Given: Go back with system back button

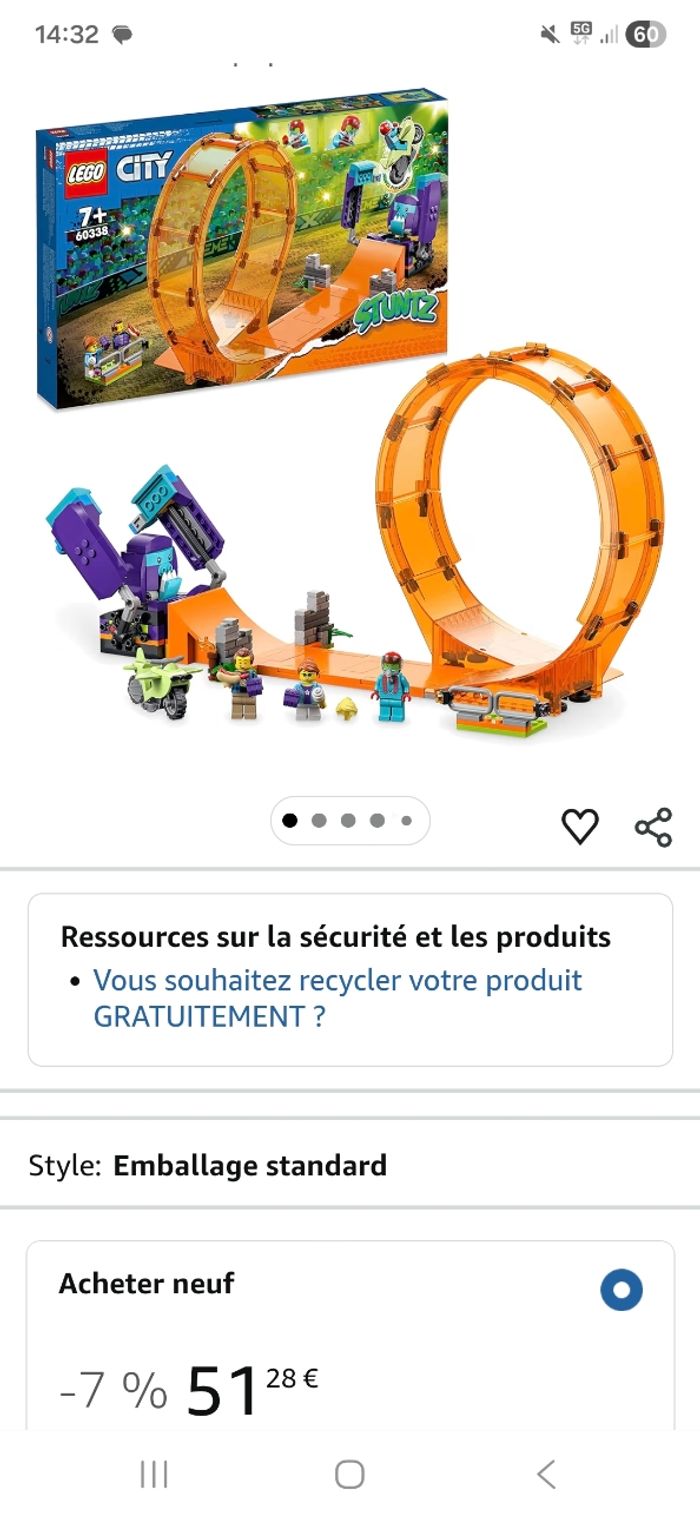Looking at the screenshot, I should pos(545,1474).
